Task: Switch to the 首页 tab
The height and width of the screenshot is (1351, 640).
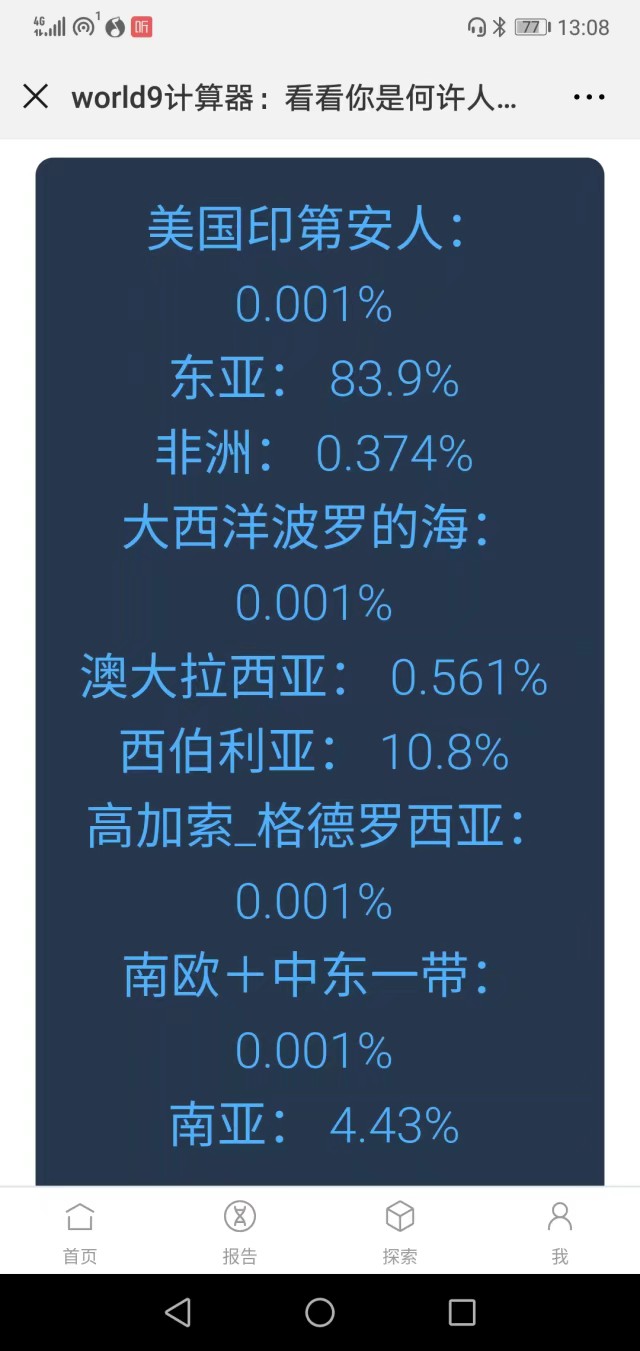Action: (x=80, y=1232)
